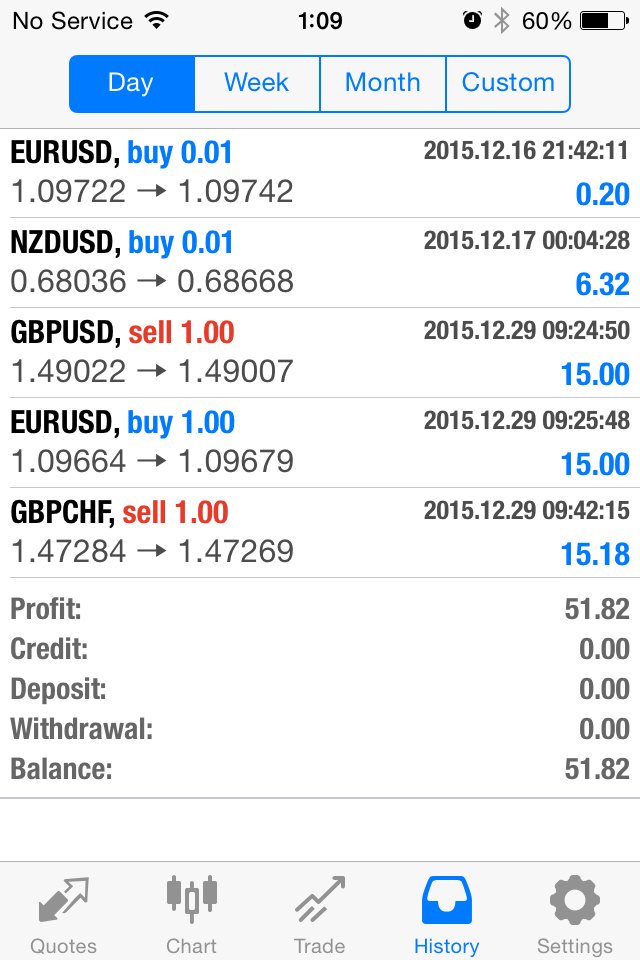640x960 pixels.
Task: Open the EURUSD buy 0.01 trade
Action: (320, 173)
